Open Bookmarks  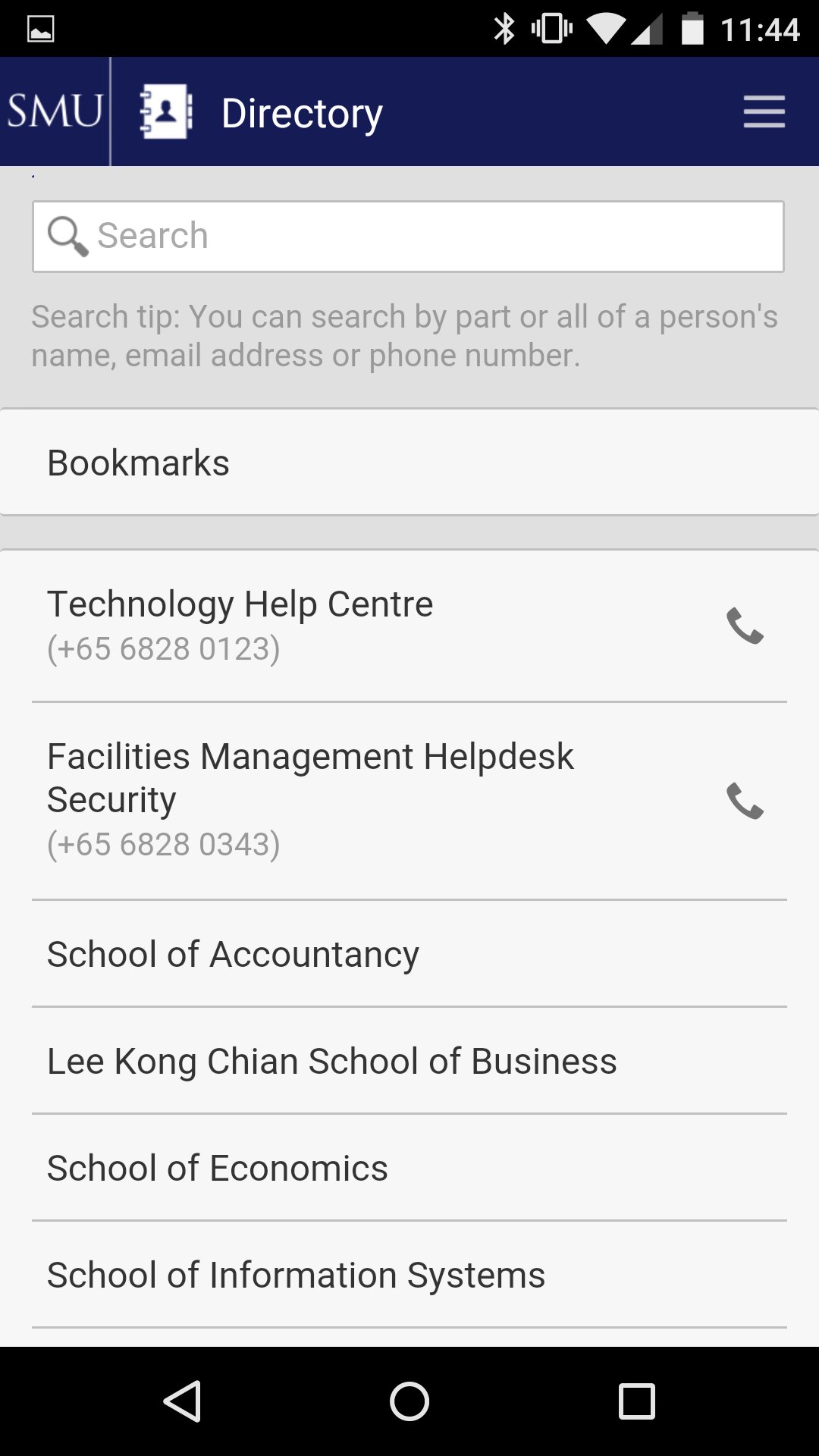409,463
